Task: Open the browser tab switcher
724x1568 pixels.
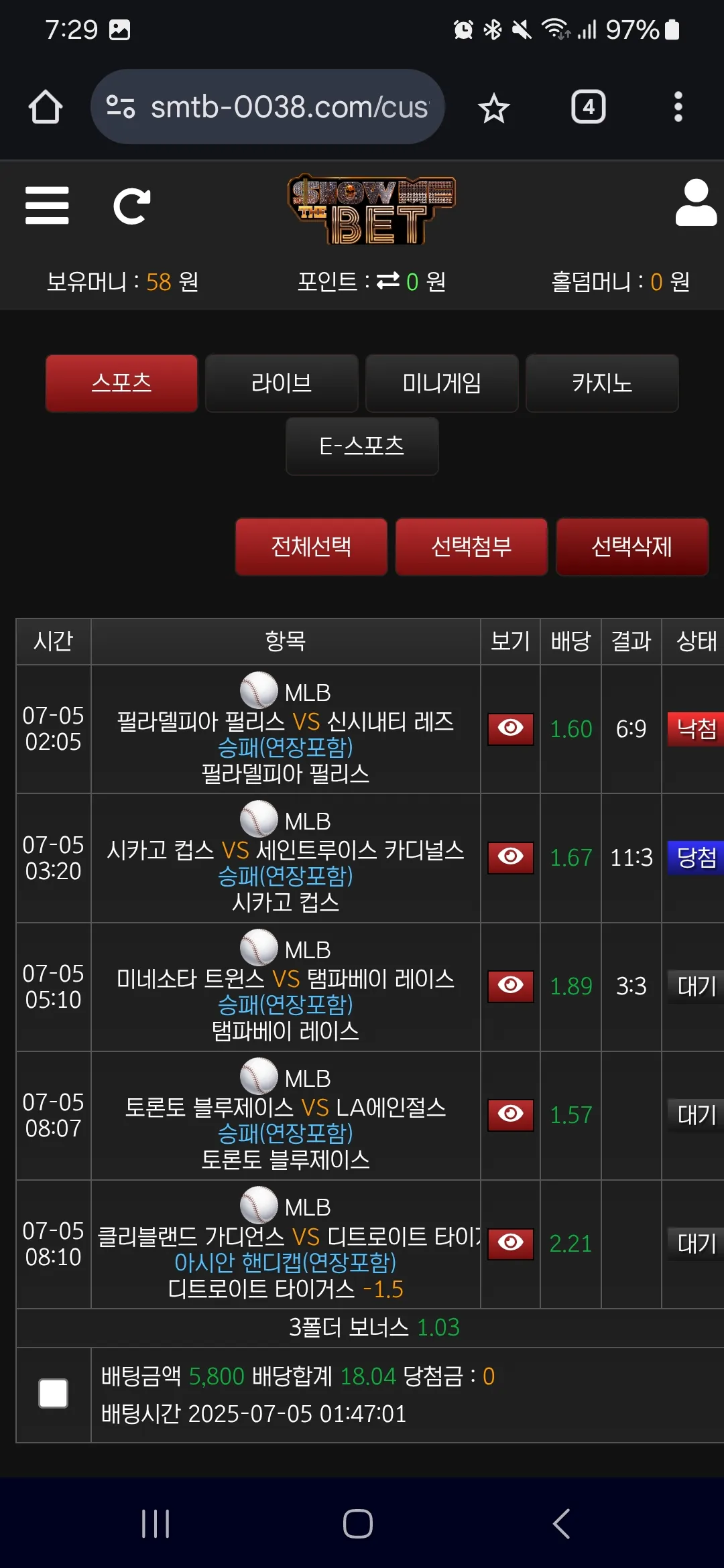Action: pyautogui.click(x=589, y=107)
